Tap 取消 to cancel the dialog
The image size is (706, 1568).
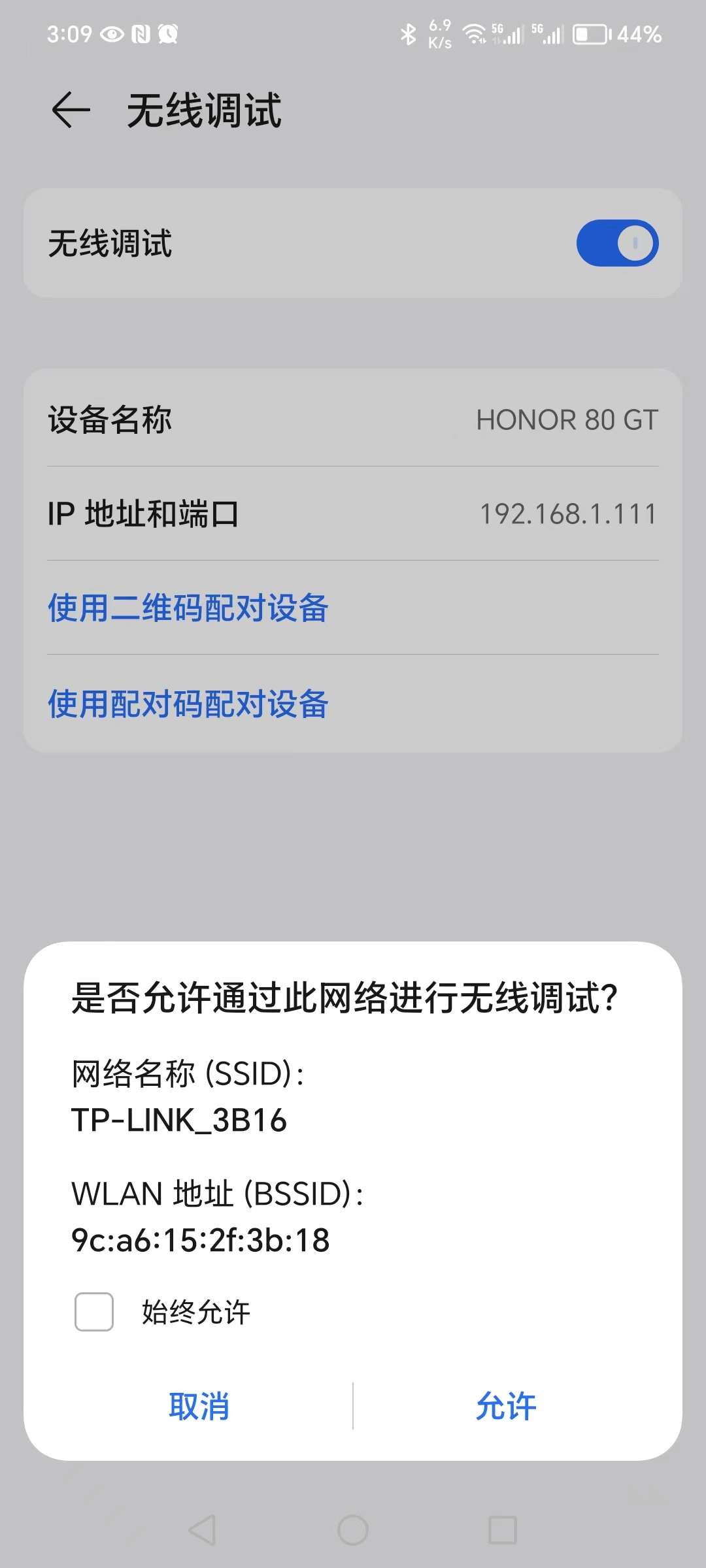coord(199,1406)
